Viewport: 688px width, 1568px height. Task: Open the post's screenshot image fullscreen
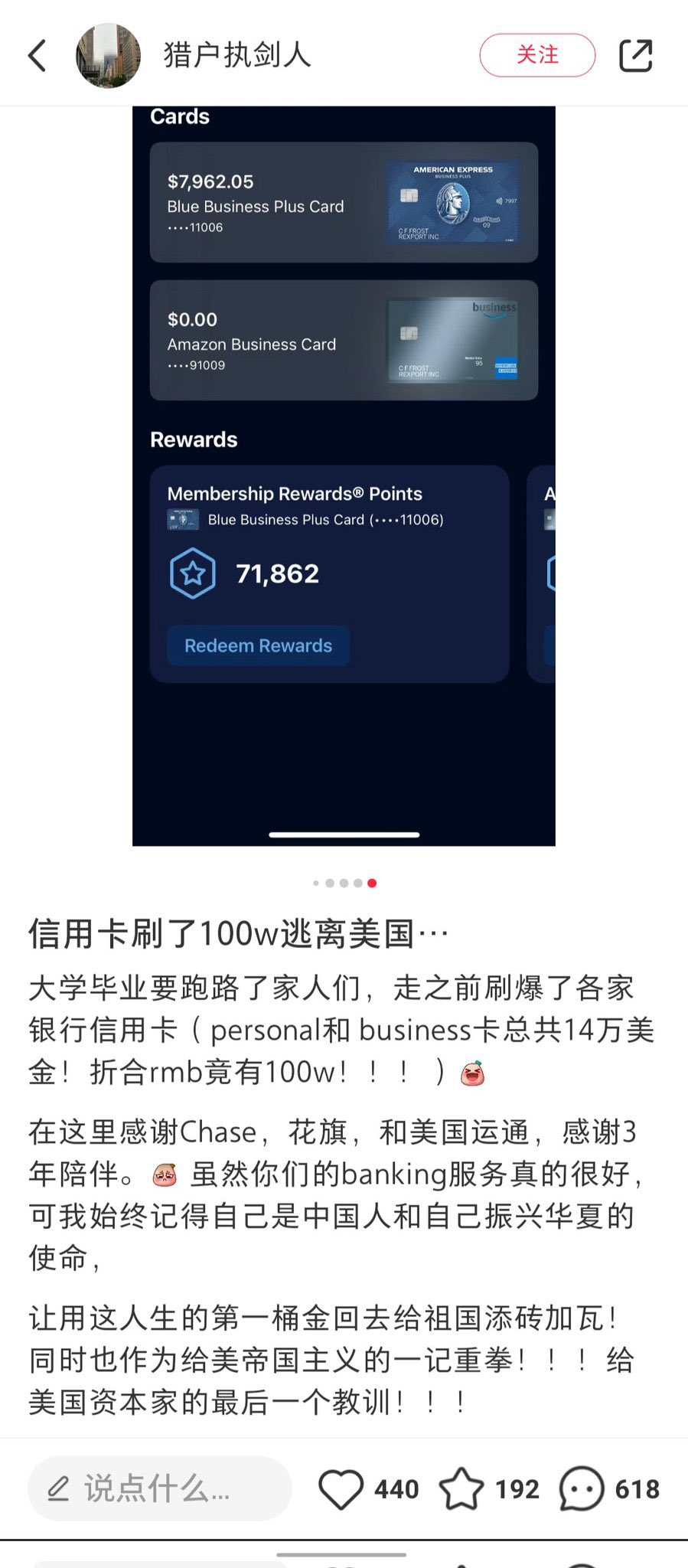pyautogui.click(x=344, y=475)
